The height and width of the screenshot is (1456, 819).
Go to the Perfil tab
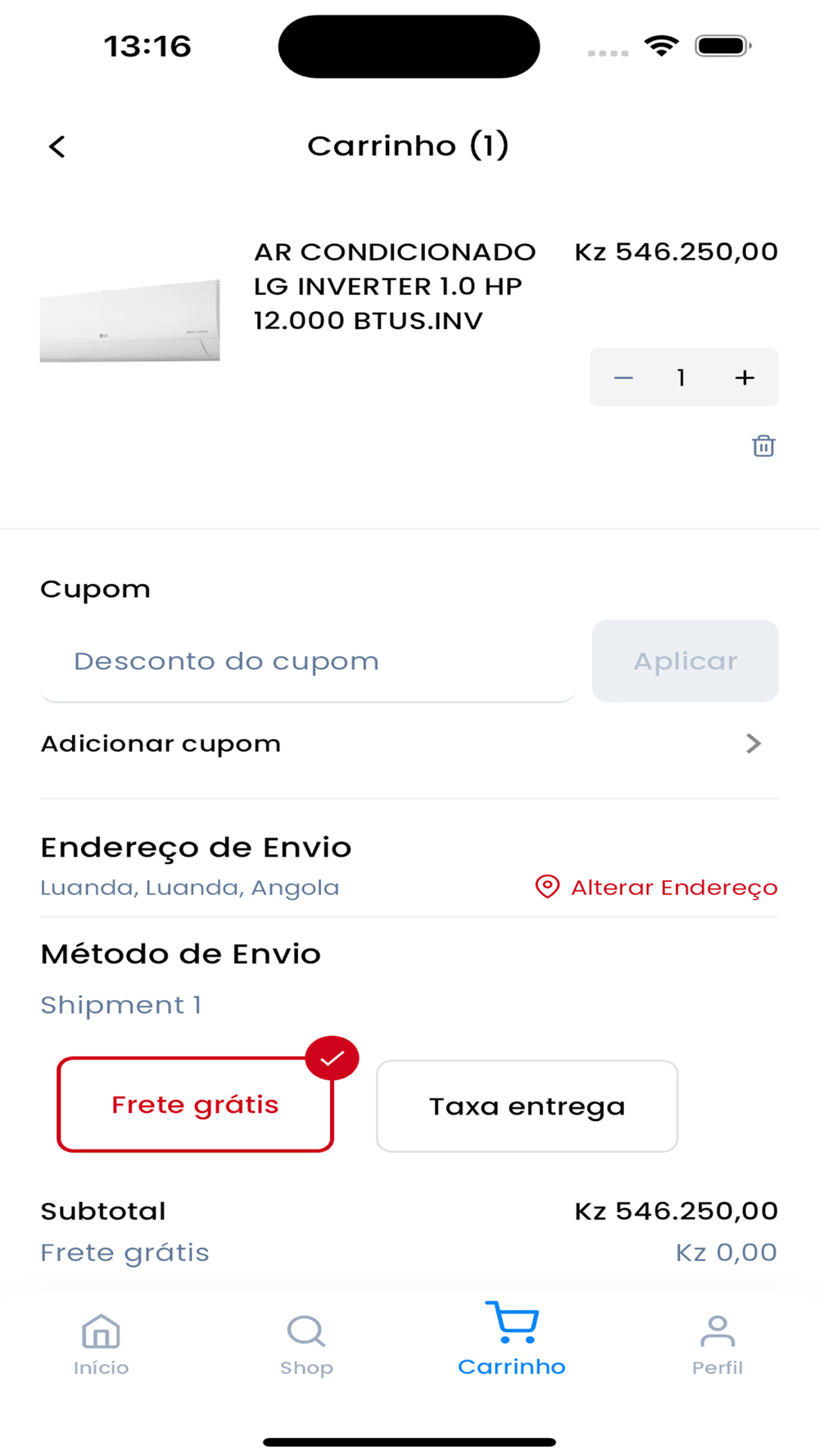(717, 1344)
